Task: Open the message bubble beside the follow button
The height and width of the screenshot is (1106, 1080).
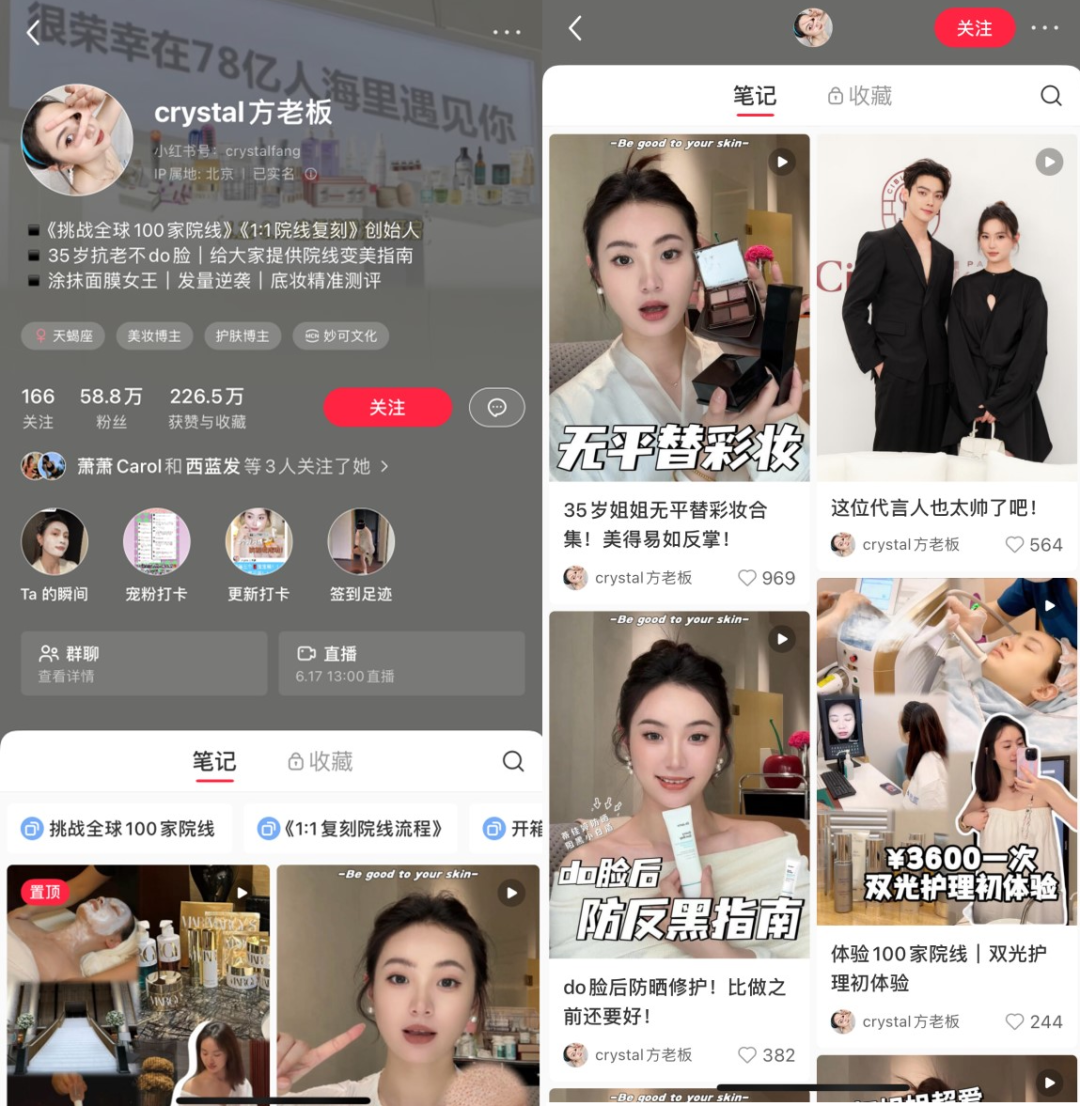Action: [x=496, y=407]
